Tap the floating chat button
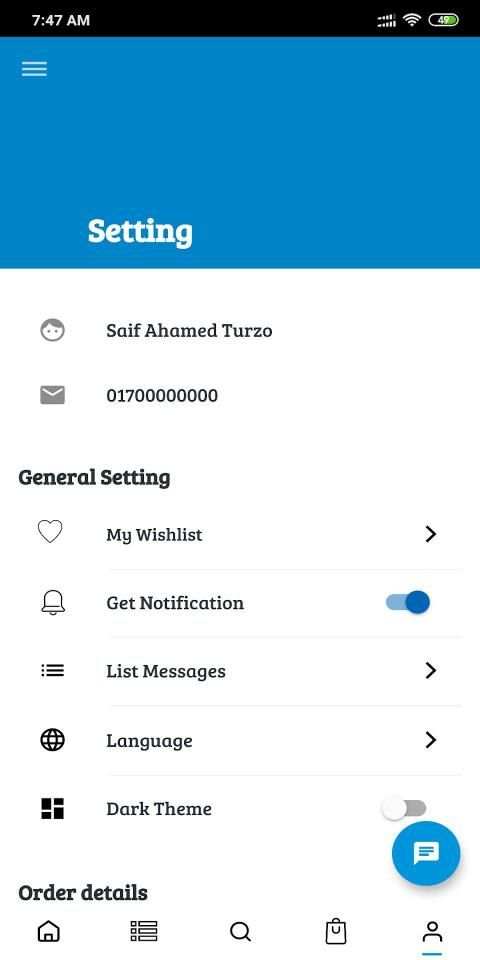The height and width of the screenshot is (960, 480). coord(426,853)
